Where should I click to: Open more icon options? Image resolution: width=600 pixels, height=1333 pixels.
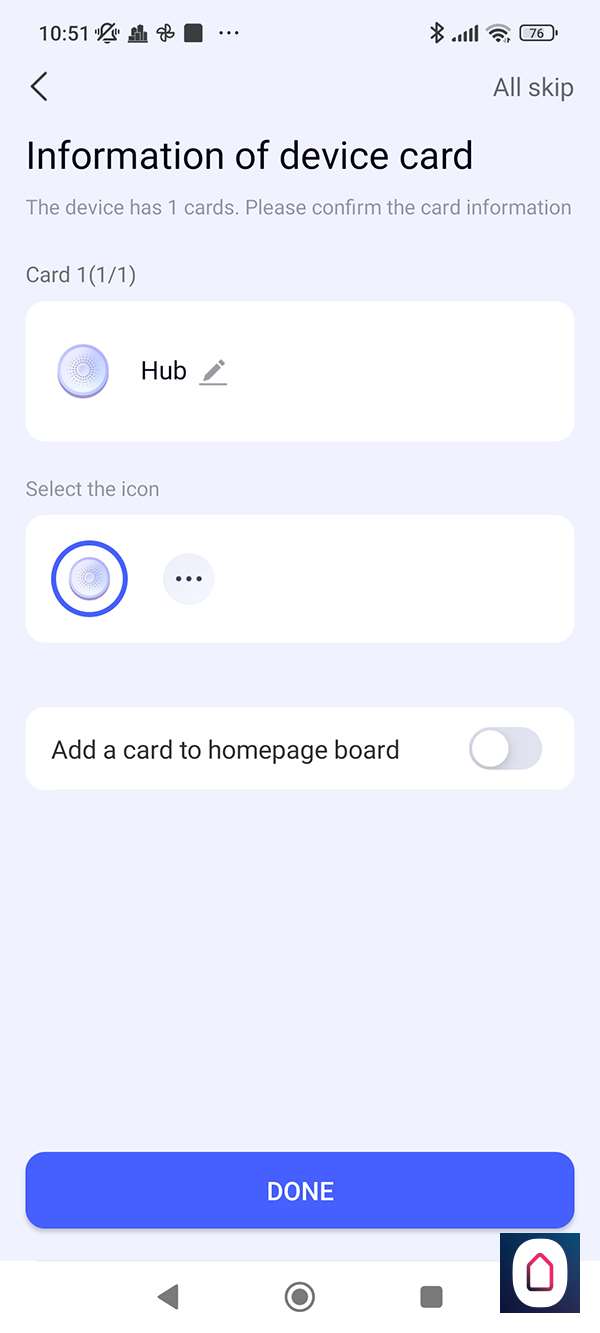(x=188, y=579)
